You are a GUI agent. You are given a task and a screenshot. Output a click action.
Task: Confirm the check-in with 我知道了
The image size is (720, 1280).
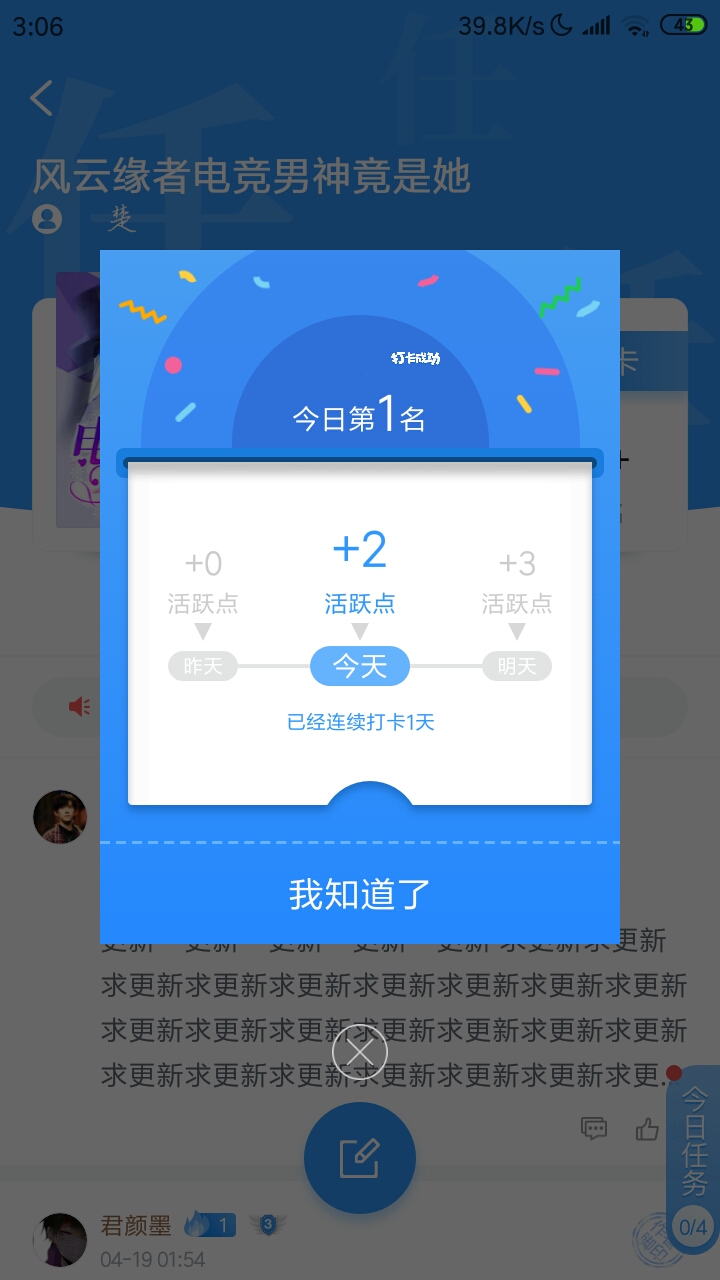(360, 893)
